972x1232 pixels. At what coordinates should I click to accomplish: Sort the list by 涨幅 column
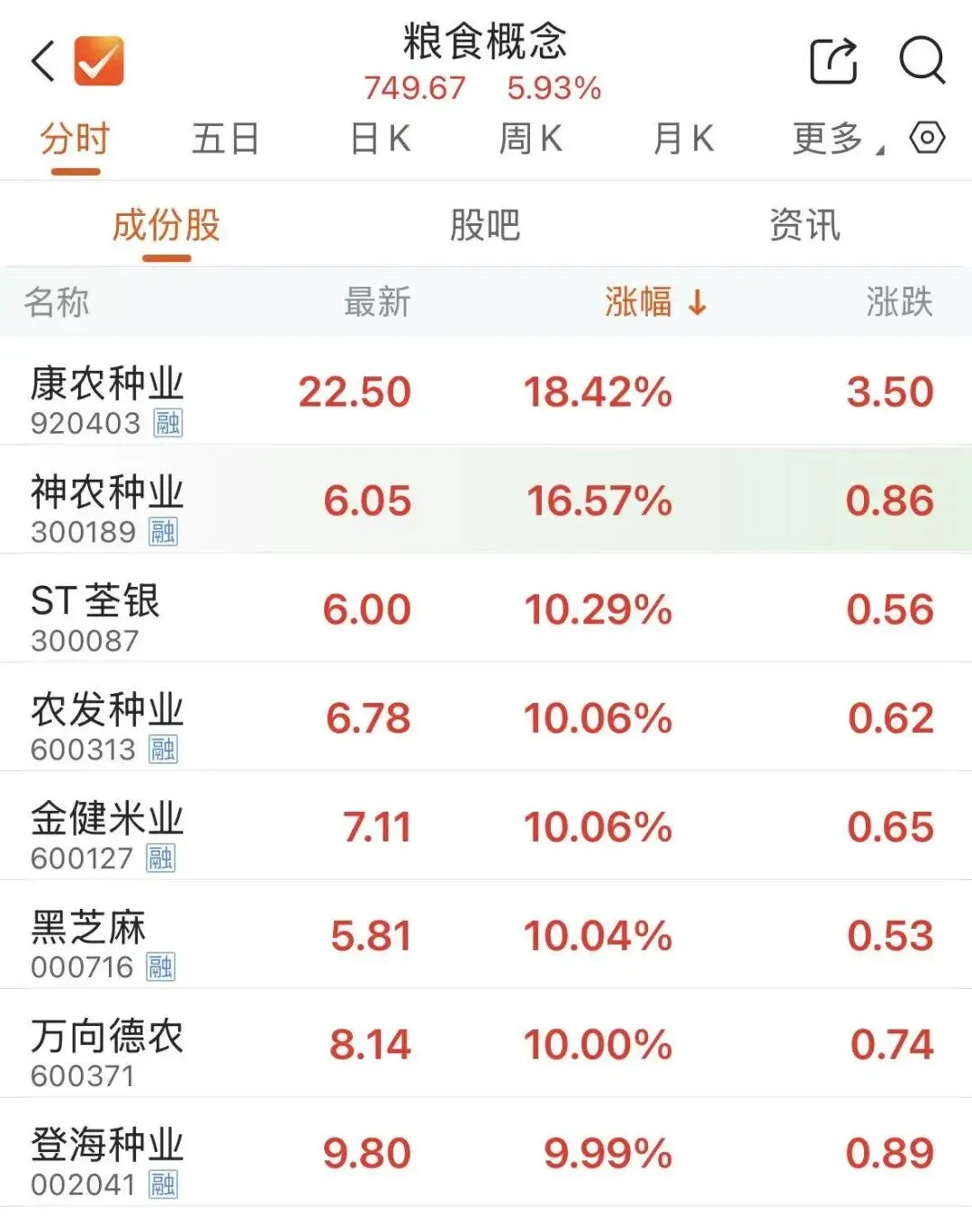point(656,302)
